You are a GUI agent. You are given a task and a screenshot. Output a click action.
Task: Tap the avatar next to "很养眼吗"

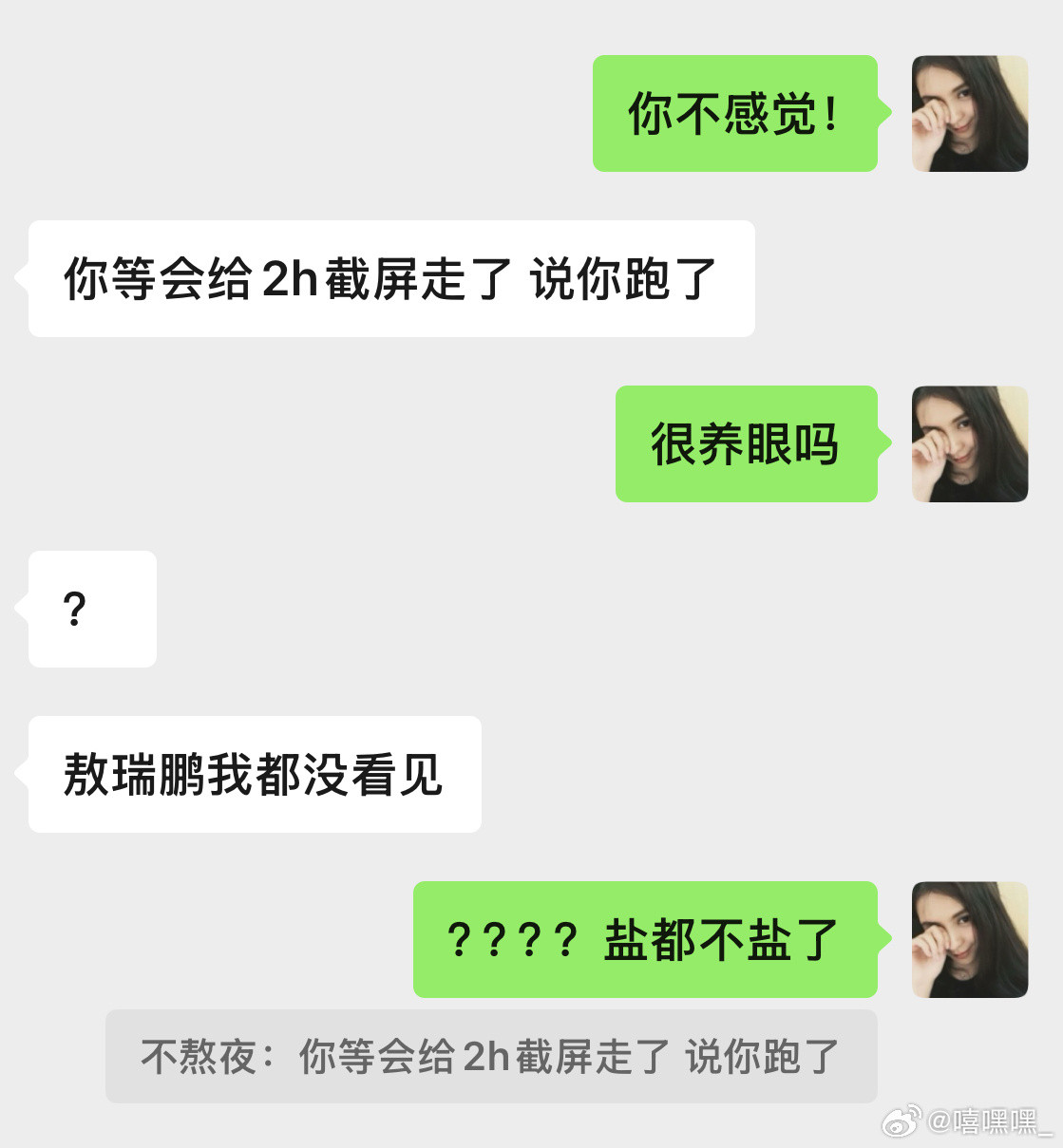coord(970,443)
